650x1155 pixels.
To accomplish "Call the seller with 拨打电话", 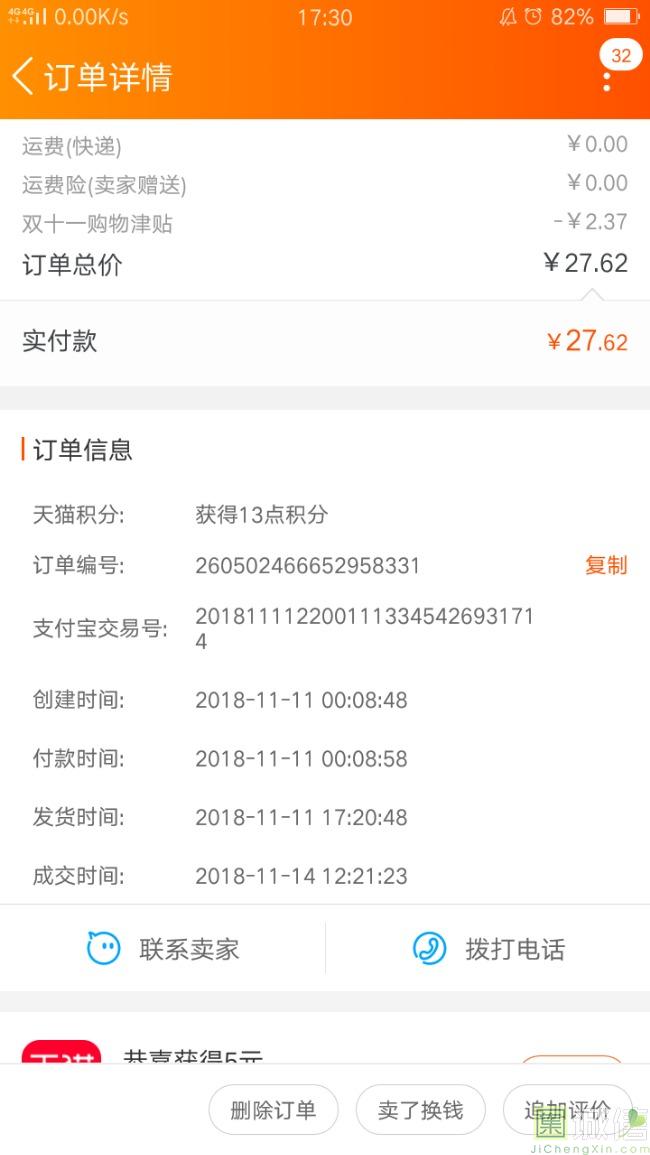I will click(x=489, y=948).
